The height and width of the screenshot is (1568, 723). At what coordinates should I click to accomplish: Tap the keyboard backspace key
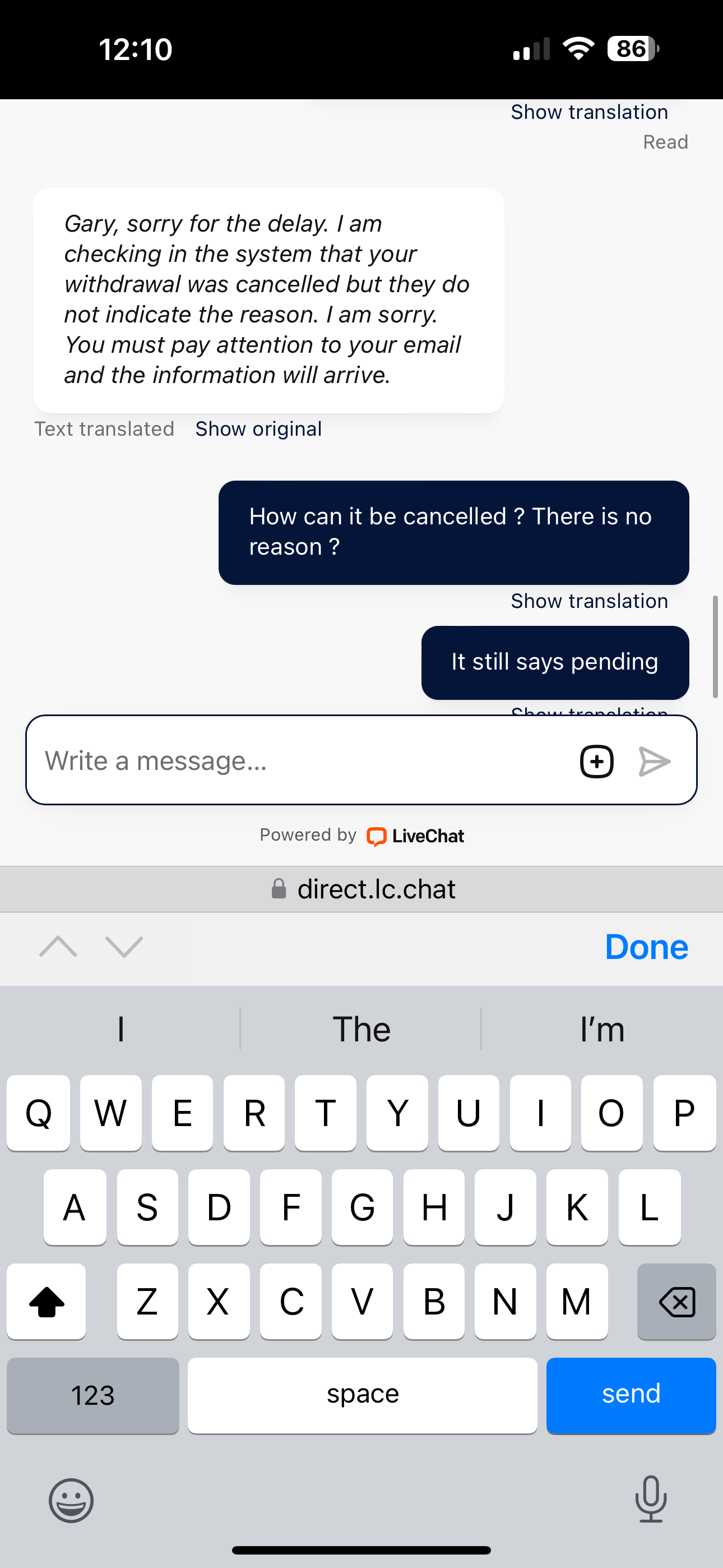[x=676, y=1302]
